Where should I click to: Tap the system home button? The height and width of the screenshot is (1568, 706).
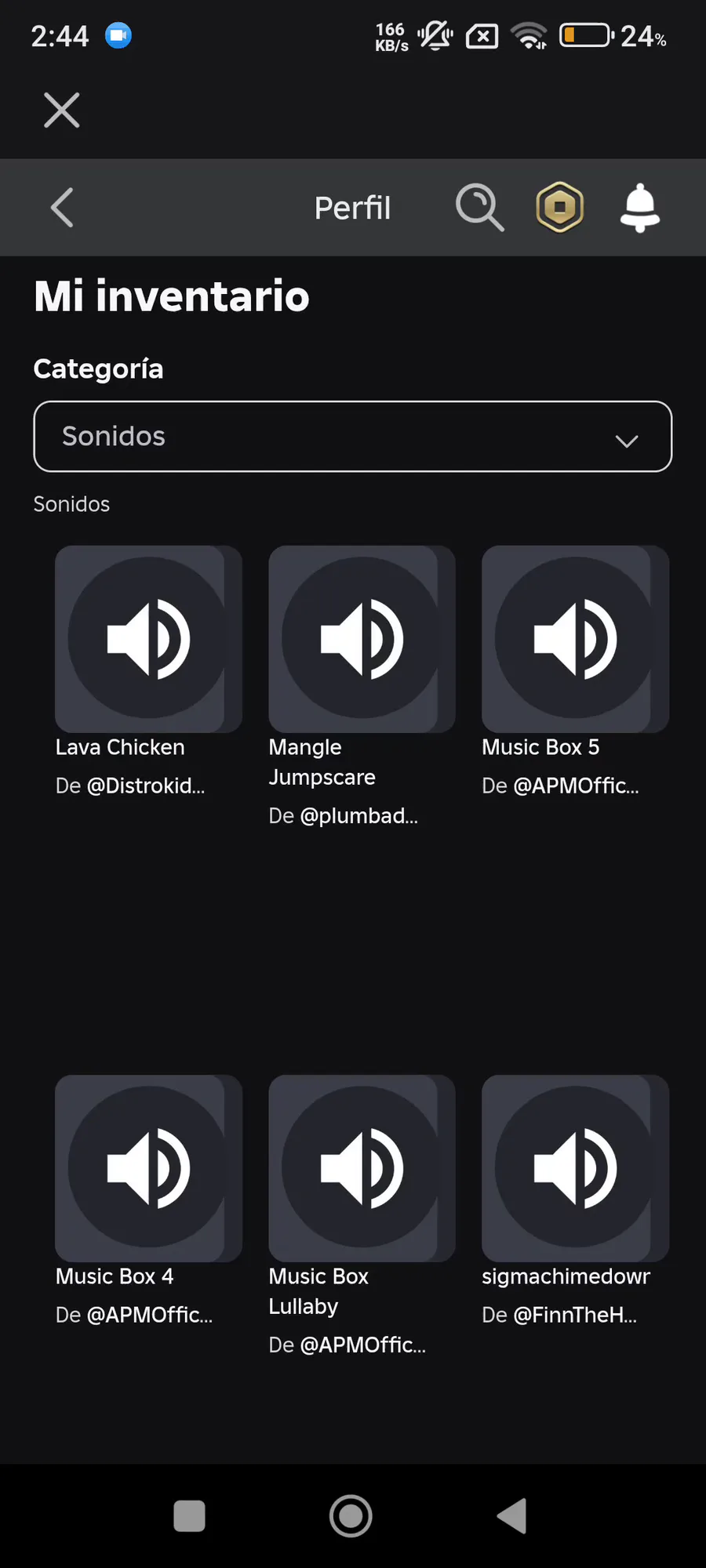351,1515
